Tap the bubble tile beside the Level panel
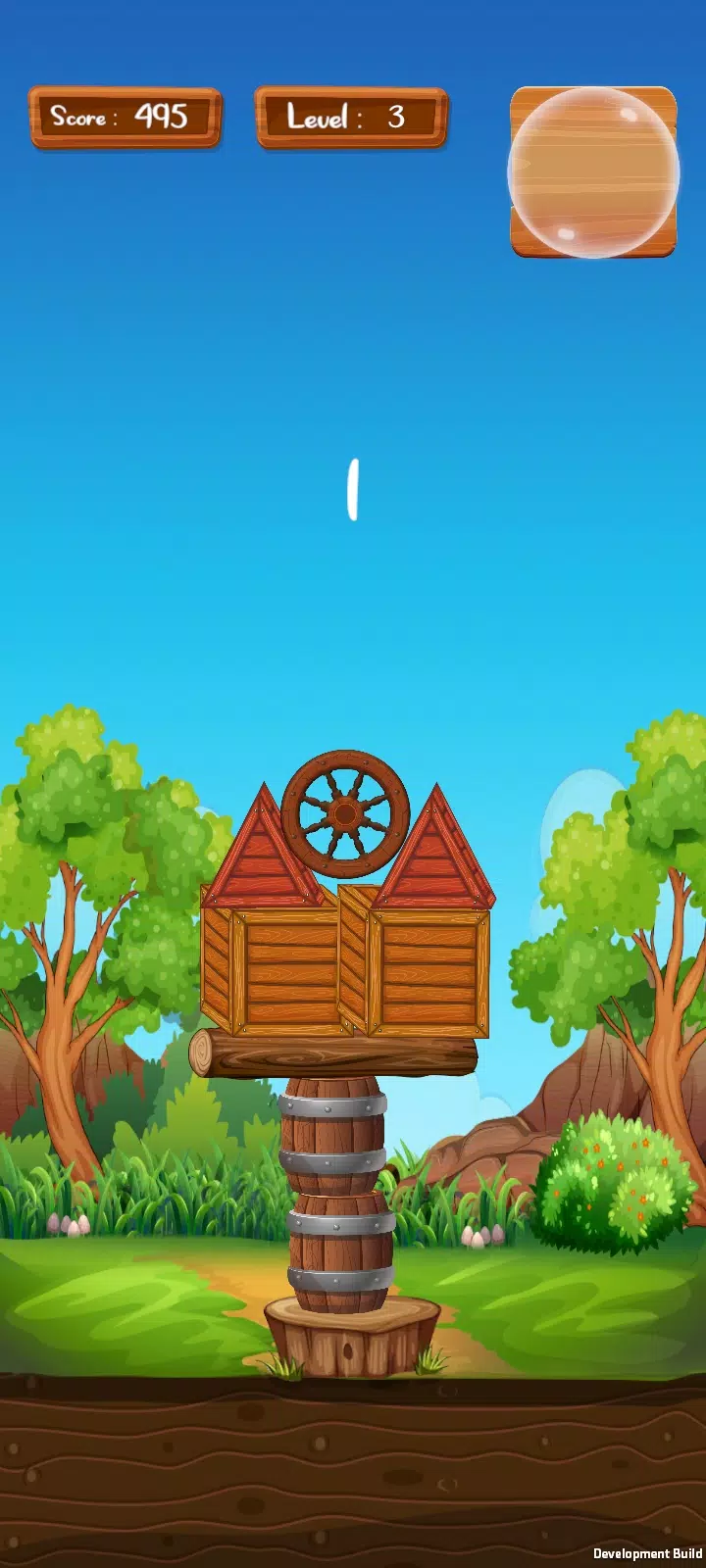Image resolution: width=706 pixels, height=1568 pixels. coord(593,172)
